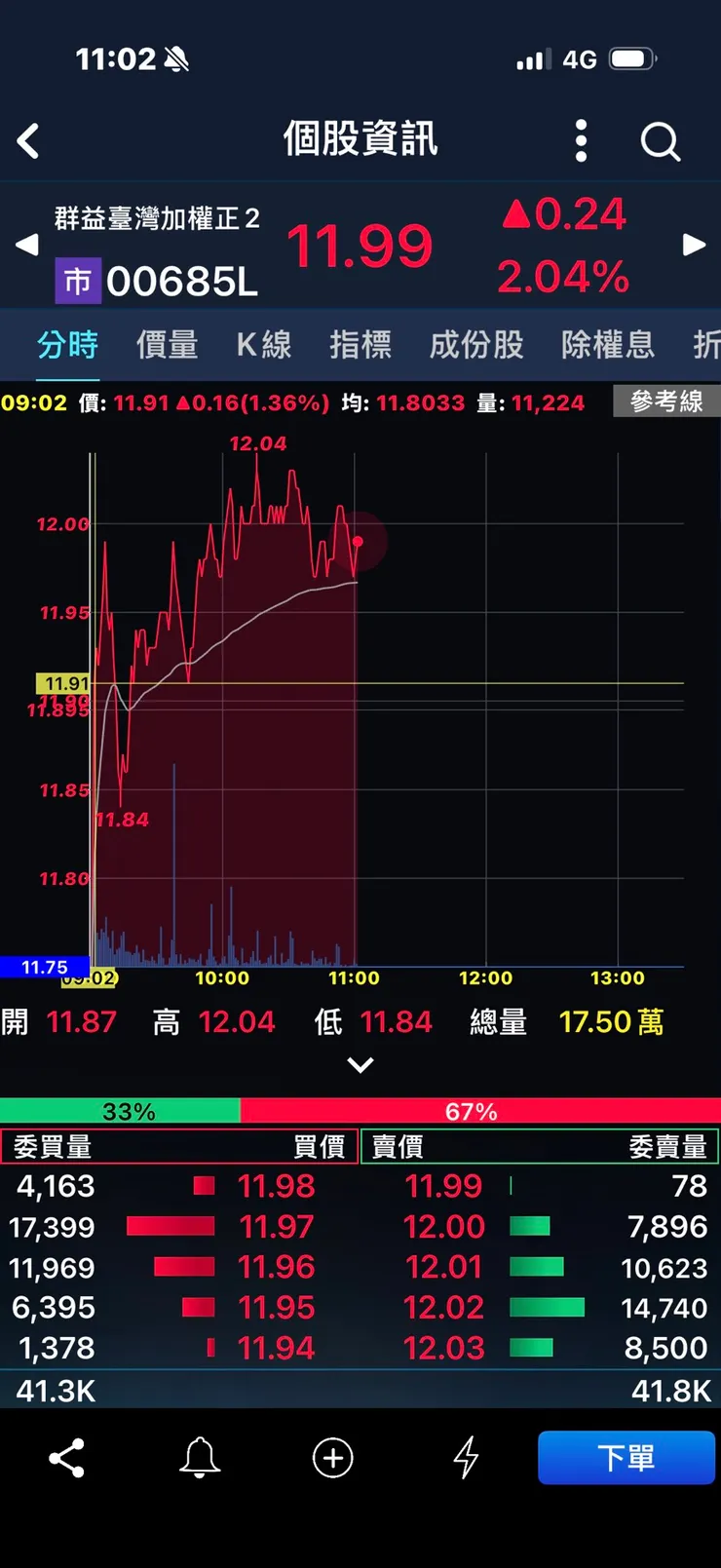This screenshot has width=721, height=1568.
Task: View the 除權息 tab
Action: tap(608, 344)
